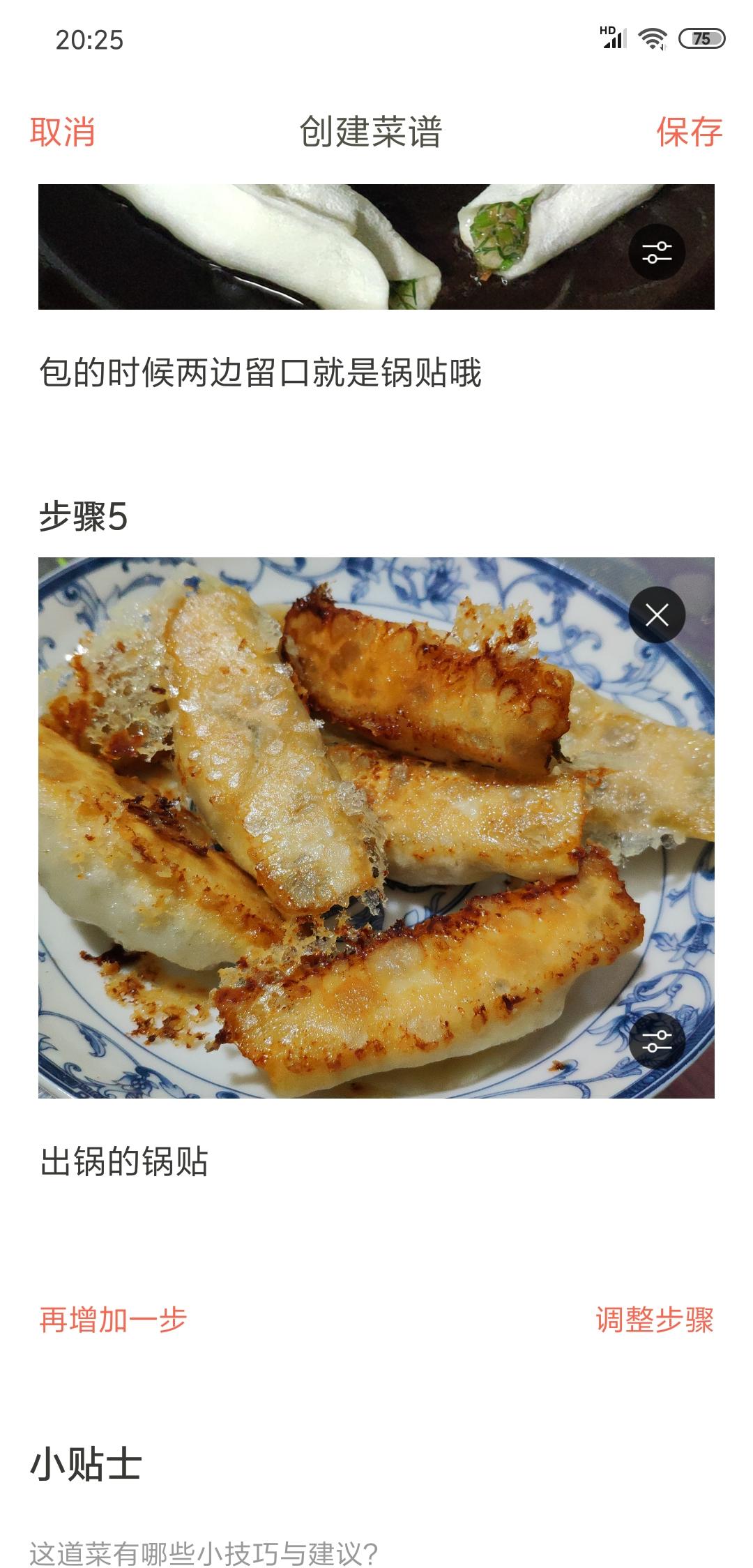Viewport: 753px width, 1568px height.
Task: Save the recipe with 保存
Action: (x=689, y=132)
